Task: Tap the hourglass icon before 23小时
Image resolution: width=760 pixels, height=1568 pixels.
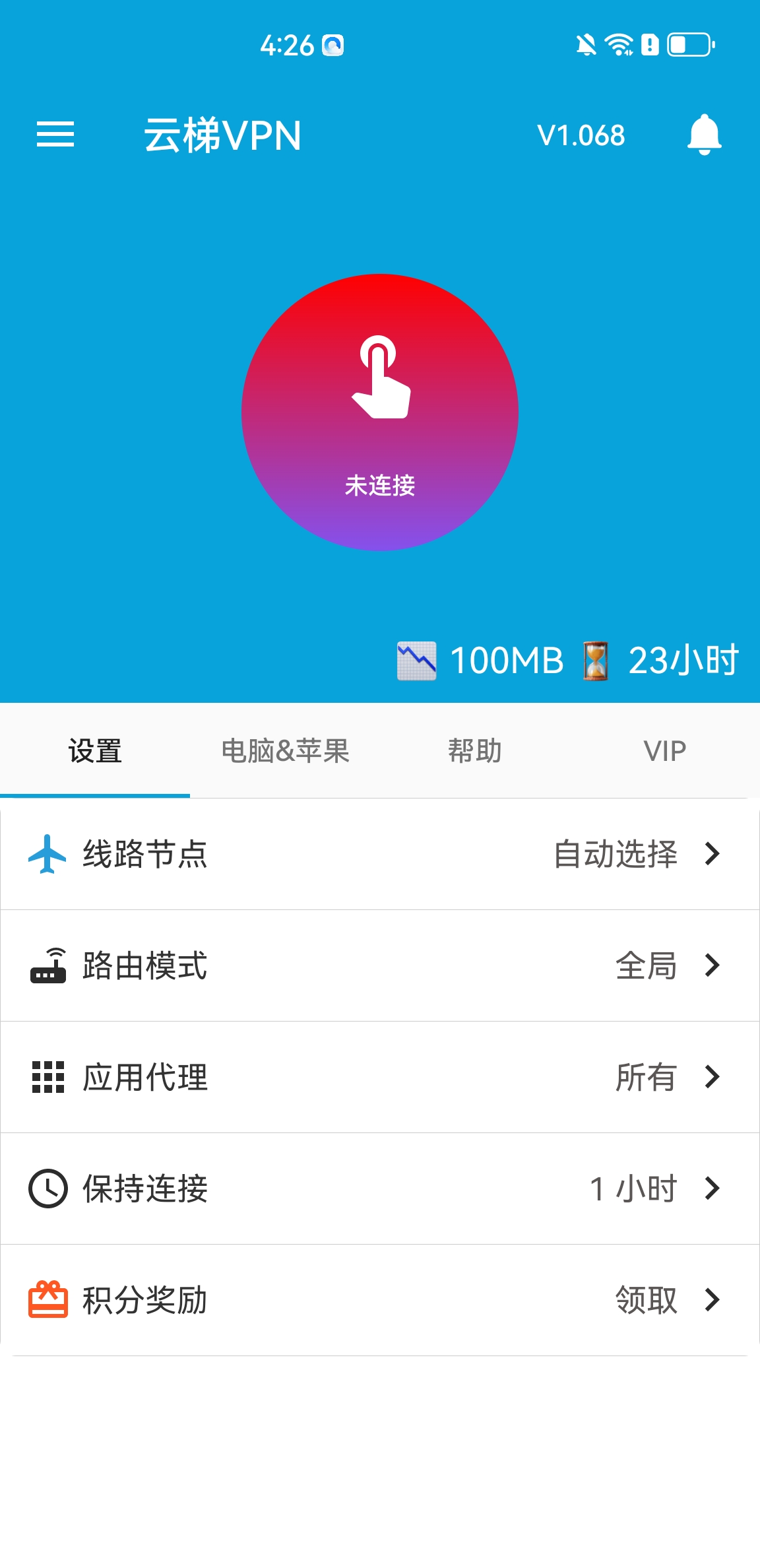Action: 596,660
